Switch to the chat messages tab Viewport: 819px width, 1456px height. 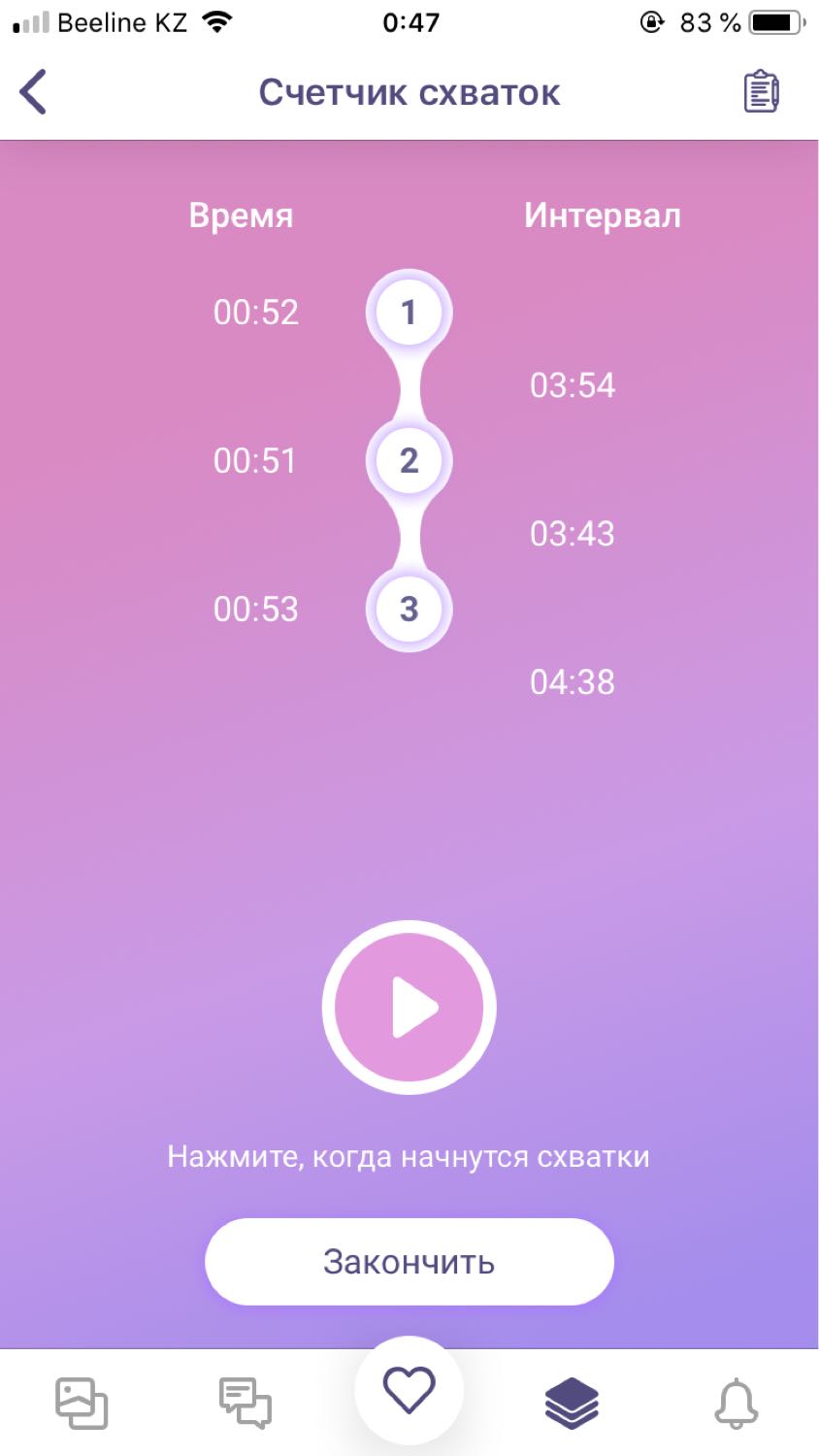[245, 1404]
